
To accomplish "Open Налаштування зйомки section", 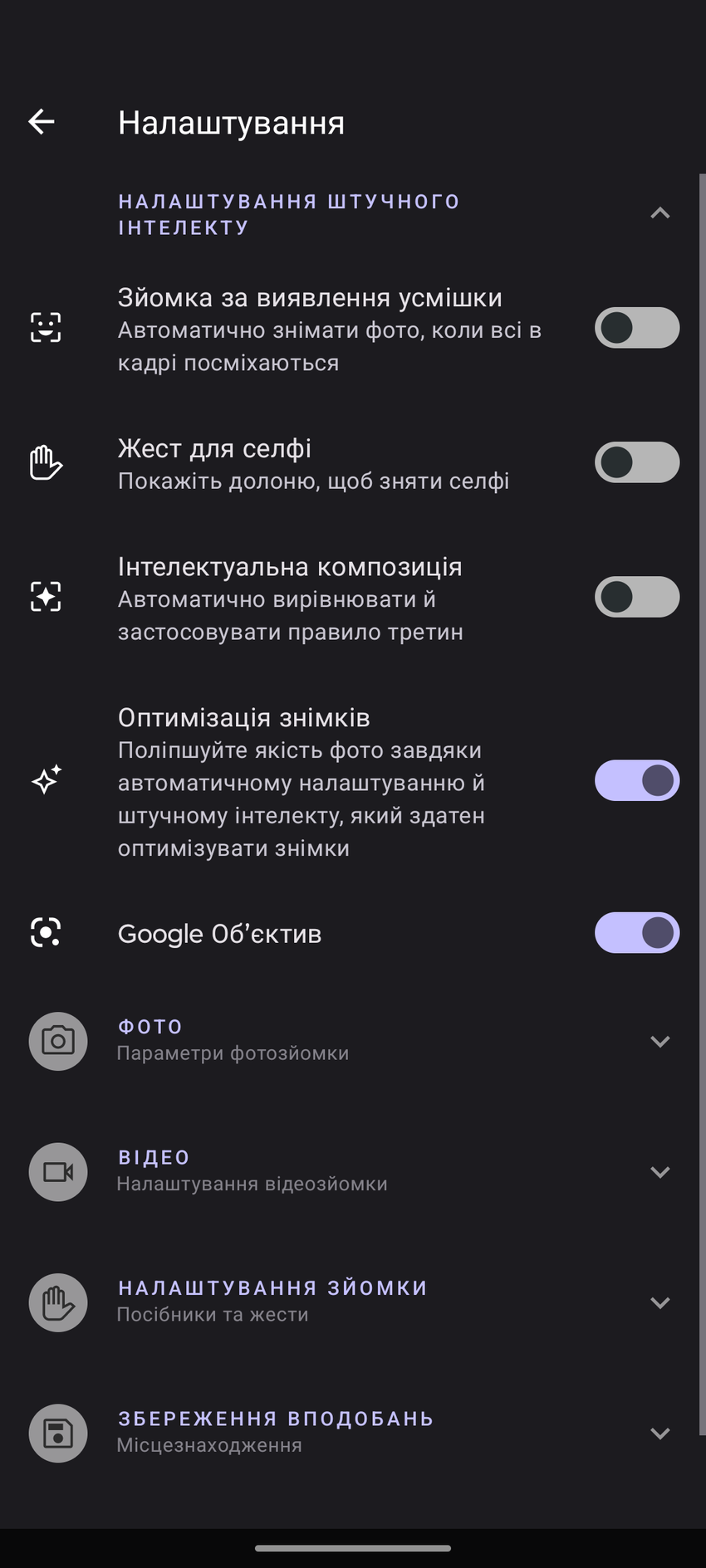I will coord(659,1302).
